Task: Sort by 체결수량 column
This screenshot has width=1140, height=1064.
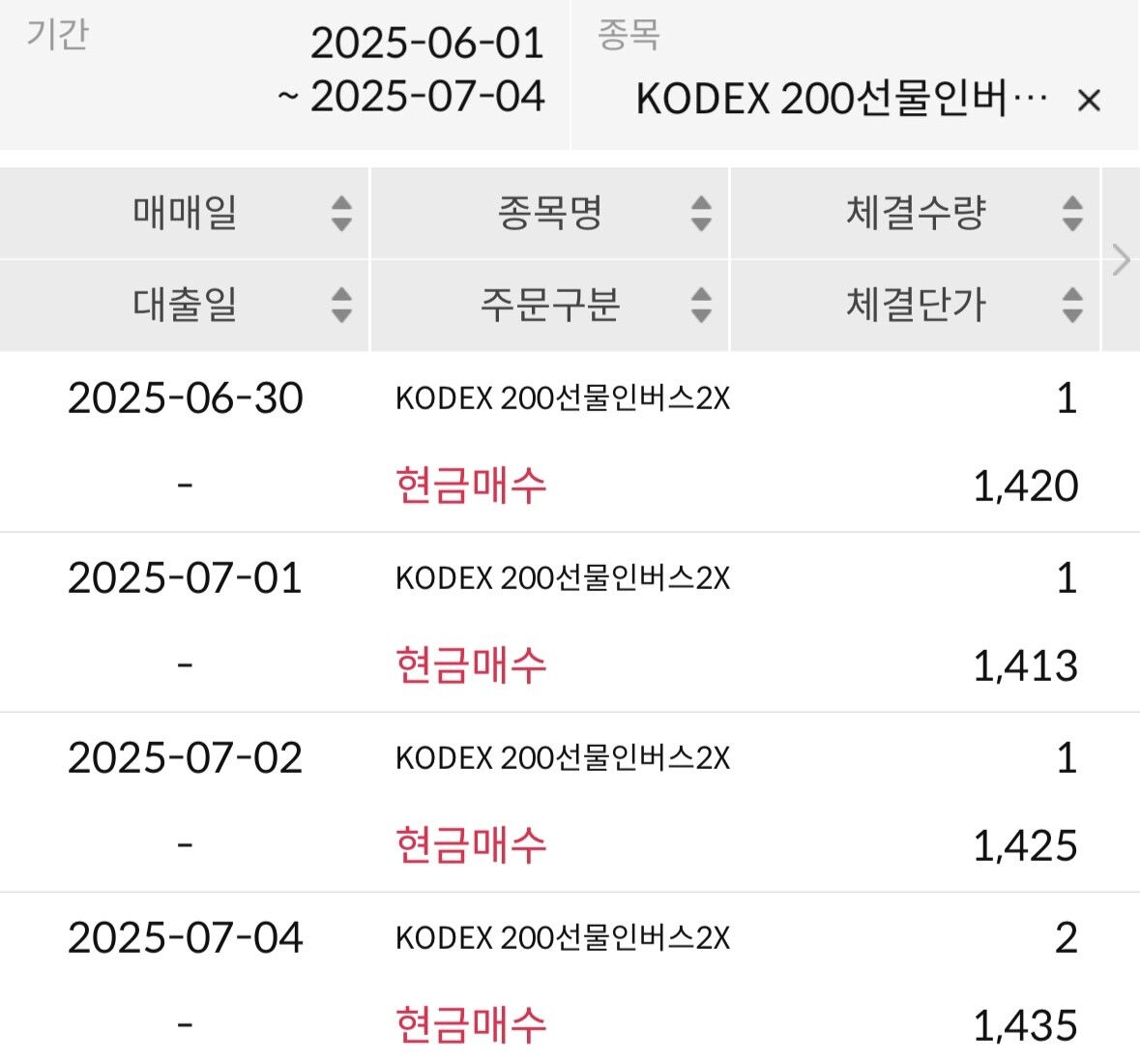Action: point(916,213)
